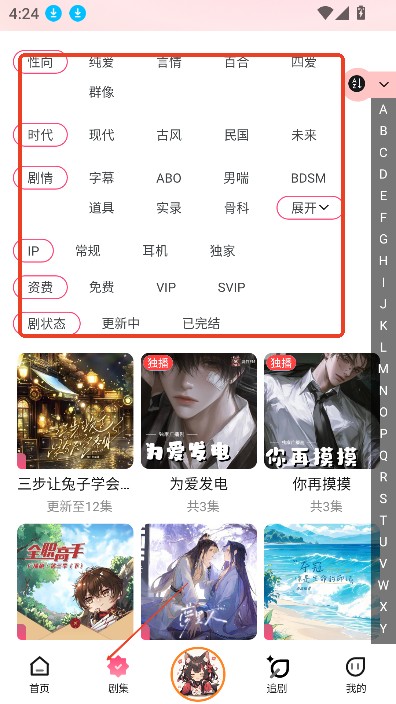Switch to the 追剧 tab
The image size is (396, 704).
coord(277,674)
